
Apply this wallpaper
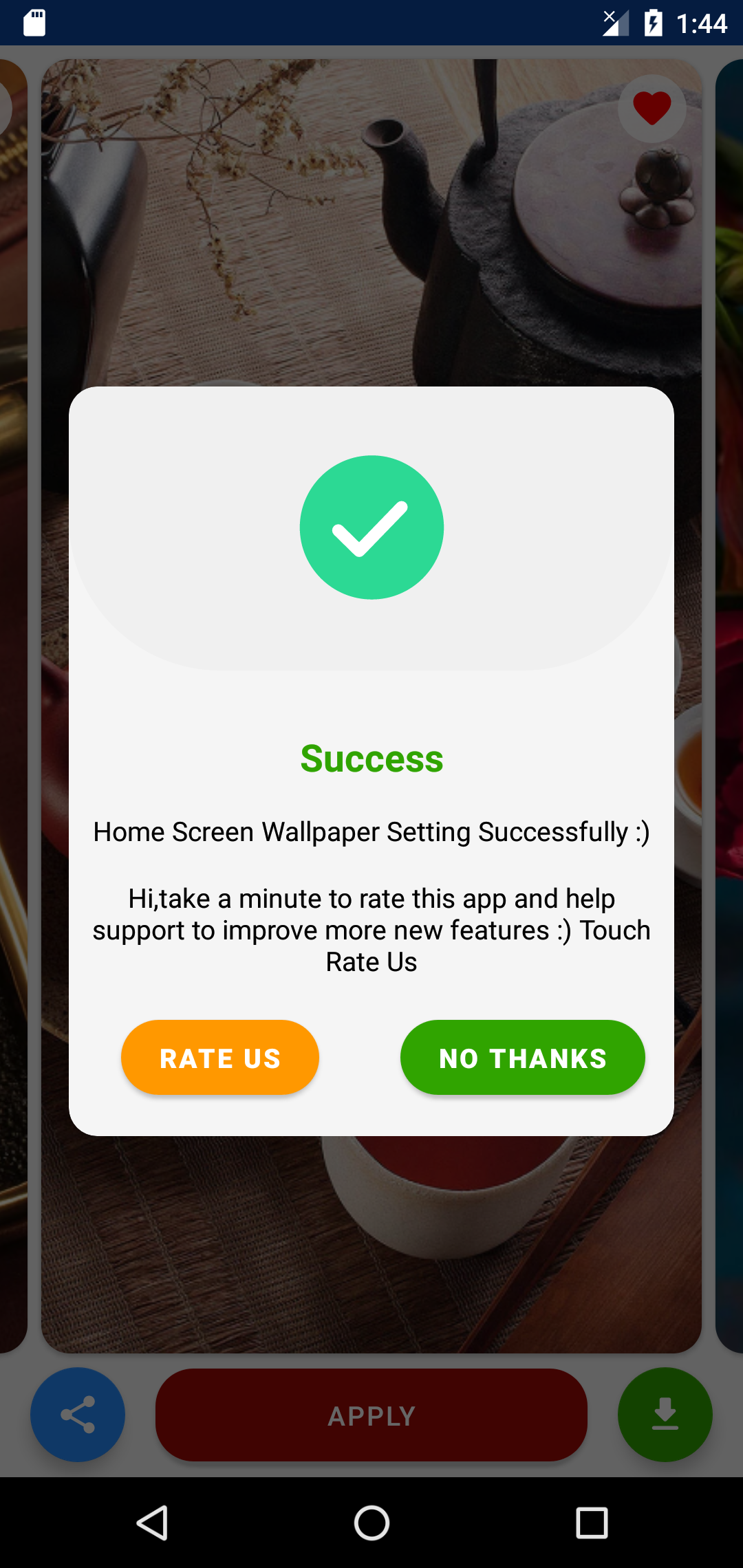click(x=371, y=1415)
